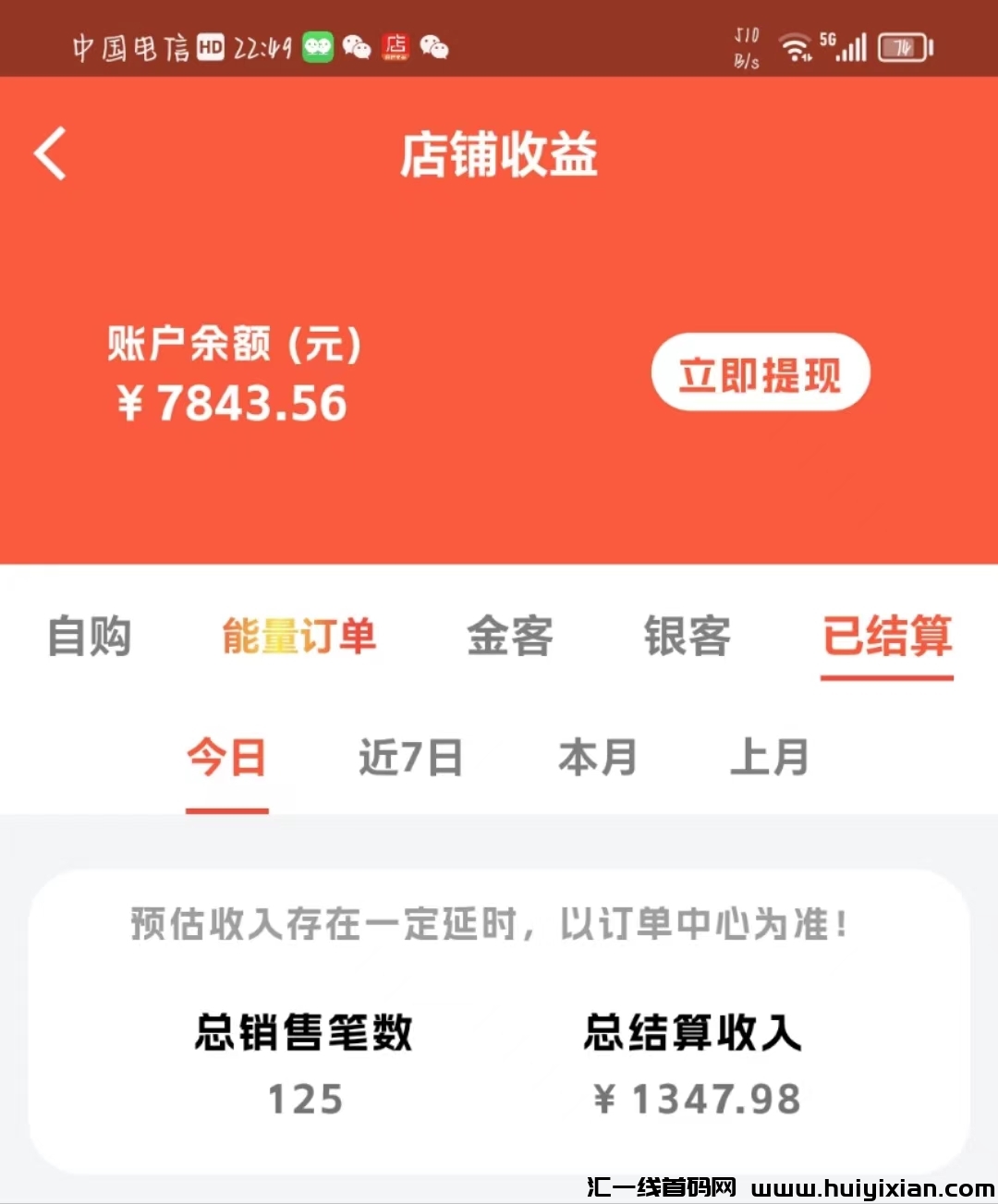Tap the HD icon beside 中国电信
The height and width of the screenshot is (1204, 998).
tap(211, 45)
